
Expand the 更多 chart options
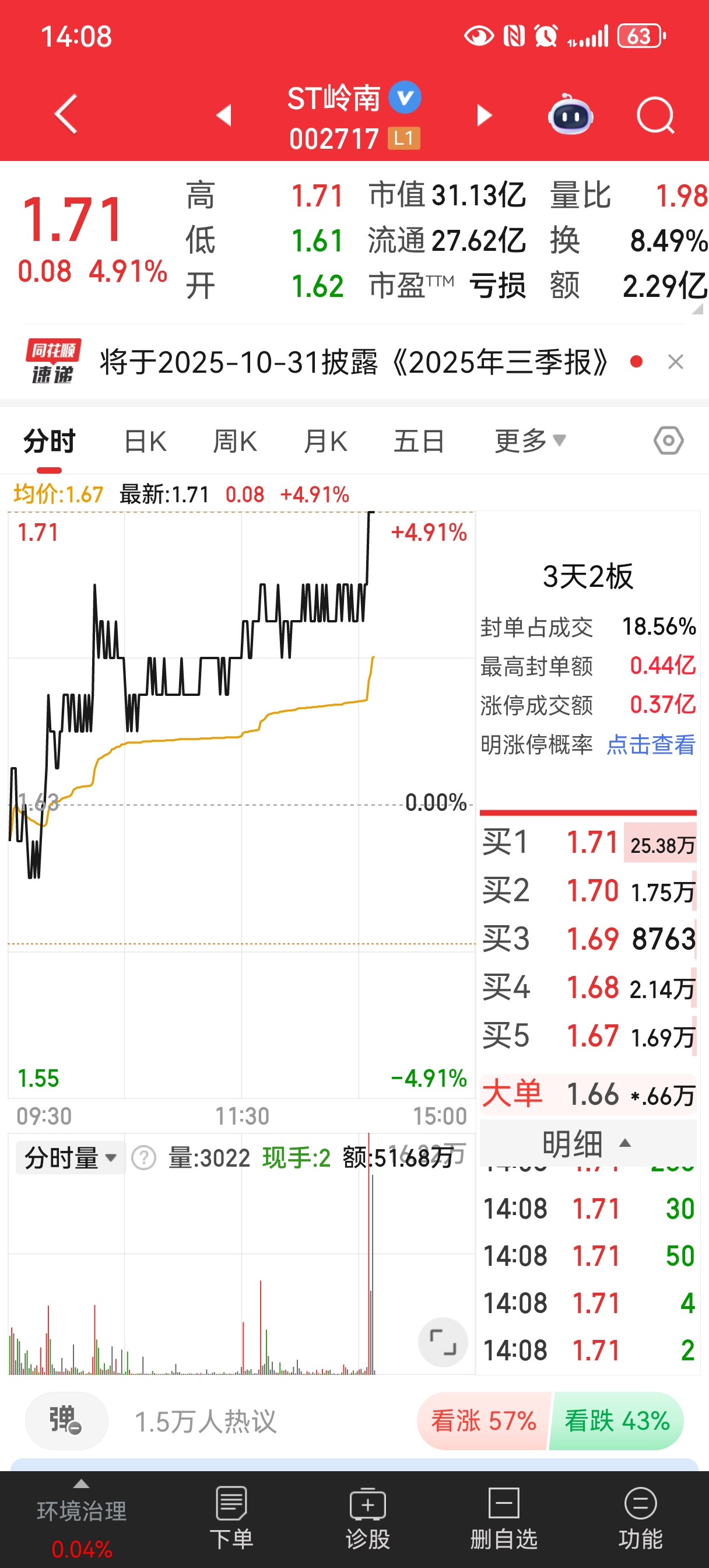coord(529,442)
